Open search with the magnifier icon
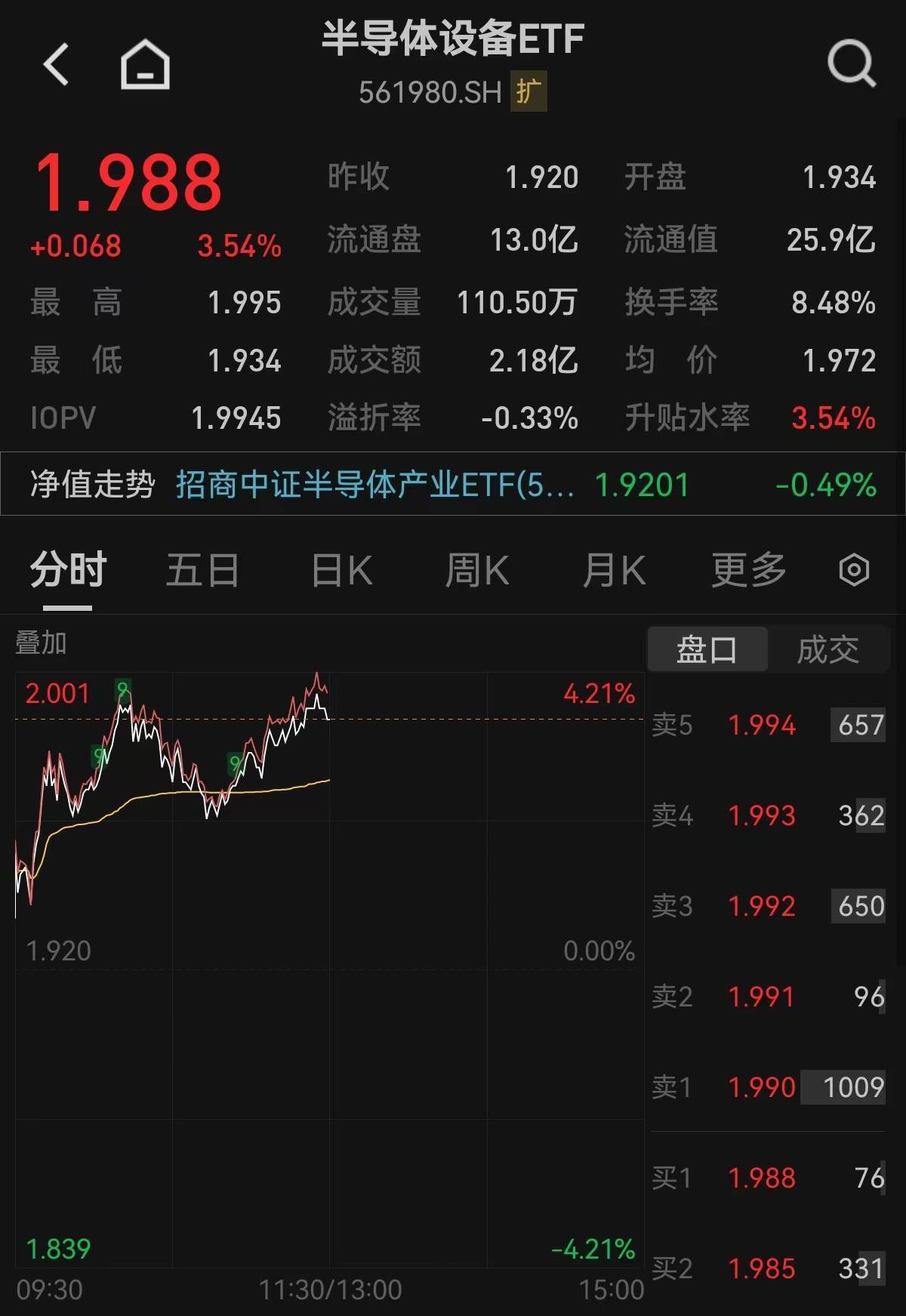This screenshot has width=906, height=1316. 851,64
